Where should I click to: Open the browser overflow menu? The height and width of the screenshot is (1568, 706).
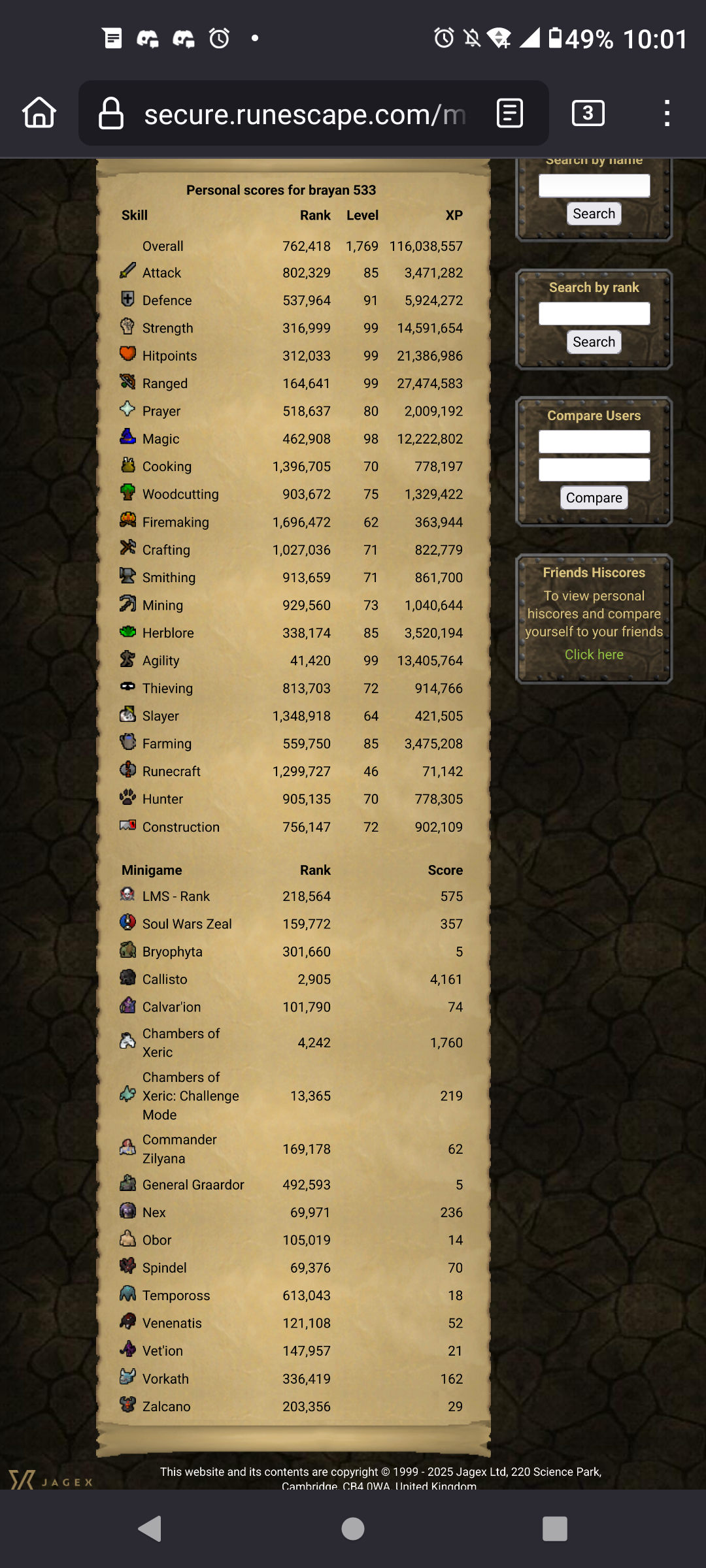click(x=666, y=113)
